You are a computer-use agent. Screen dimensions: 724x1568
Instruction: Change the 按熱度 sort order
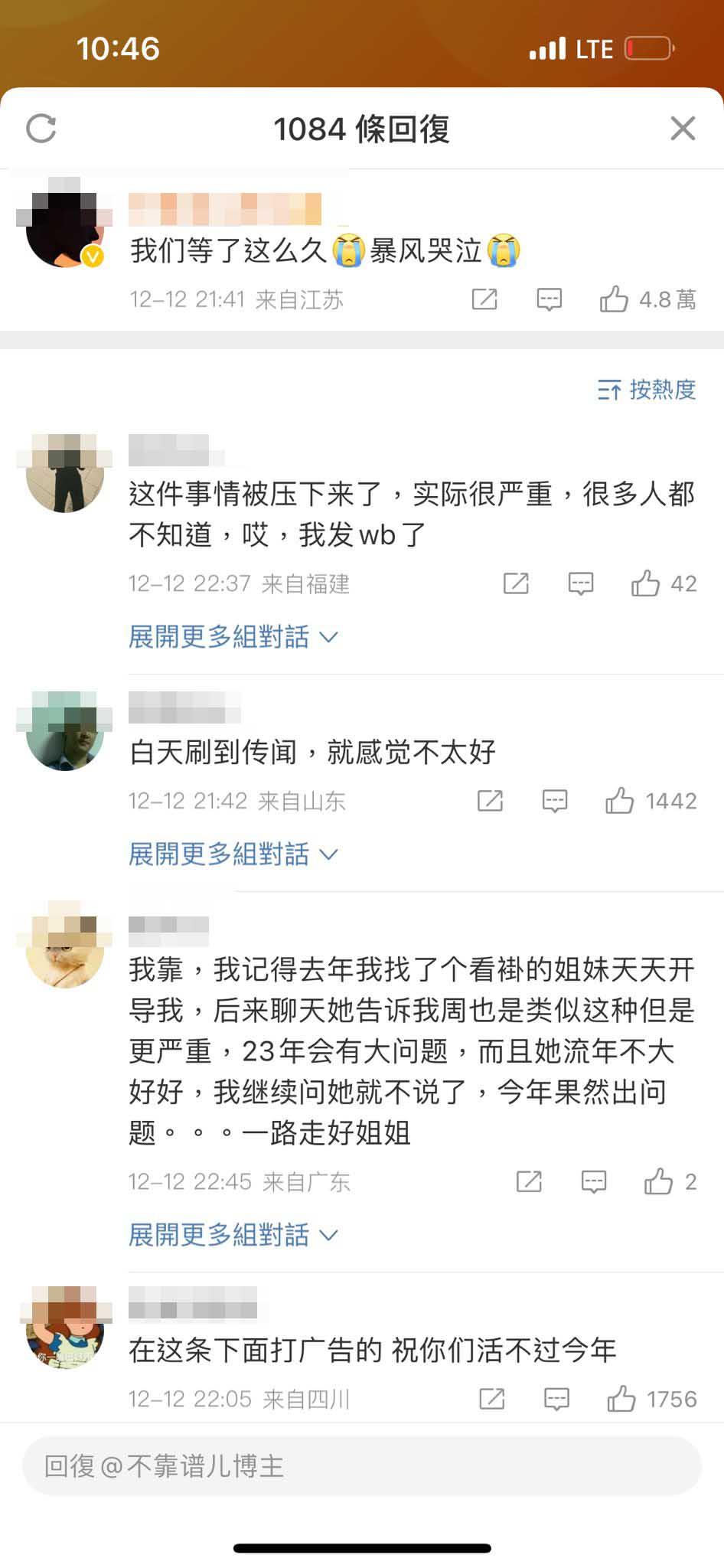coord(647,390)
